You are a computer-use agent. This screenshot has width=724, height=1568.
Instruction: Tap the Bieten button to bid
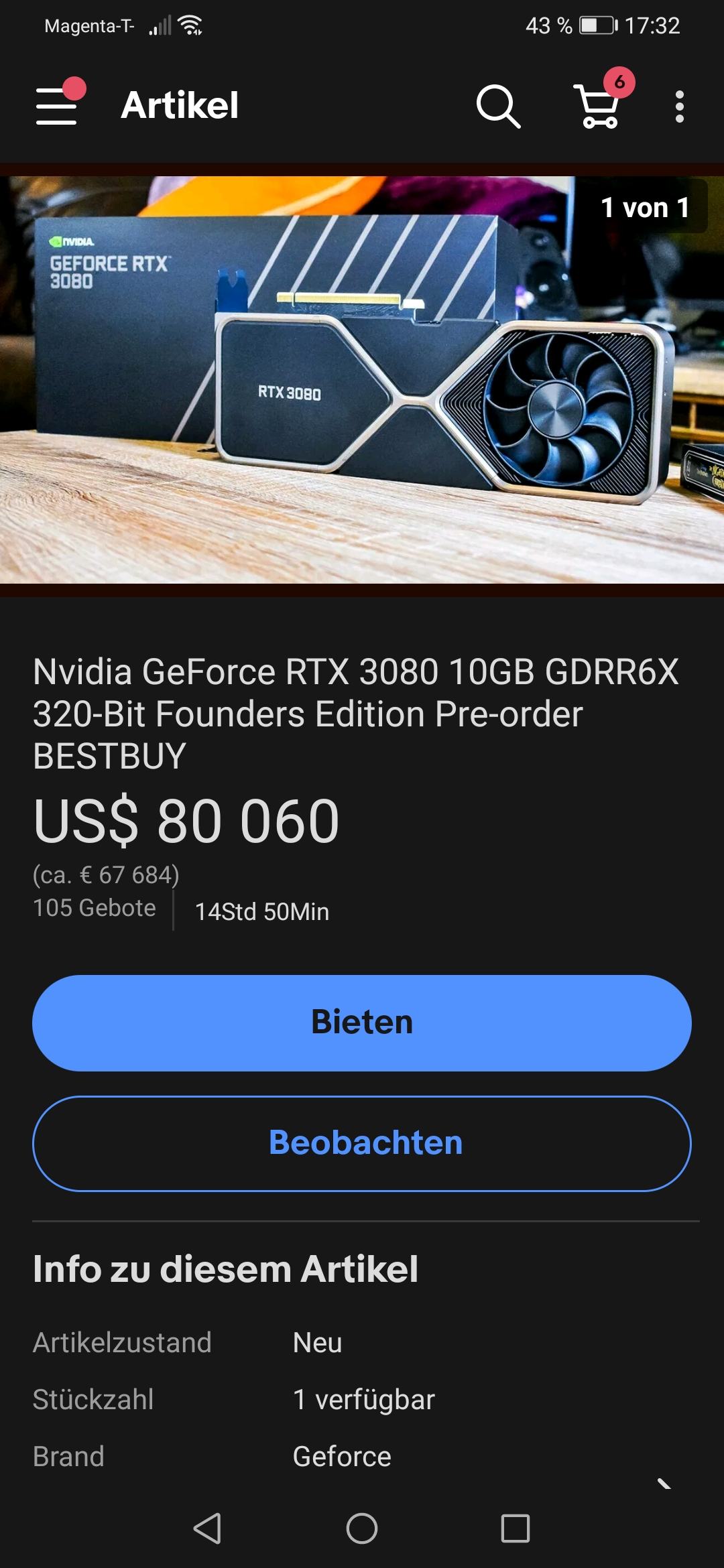tap(362, 1023)
